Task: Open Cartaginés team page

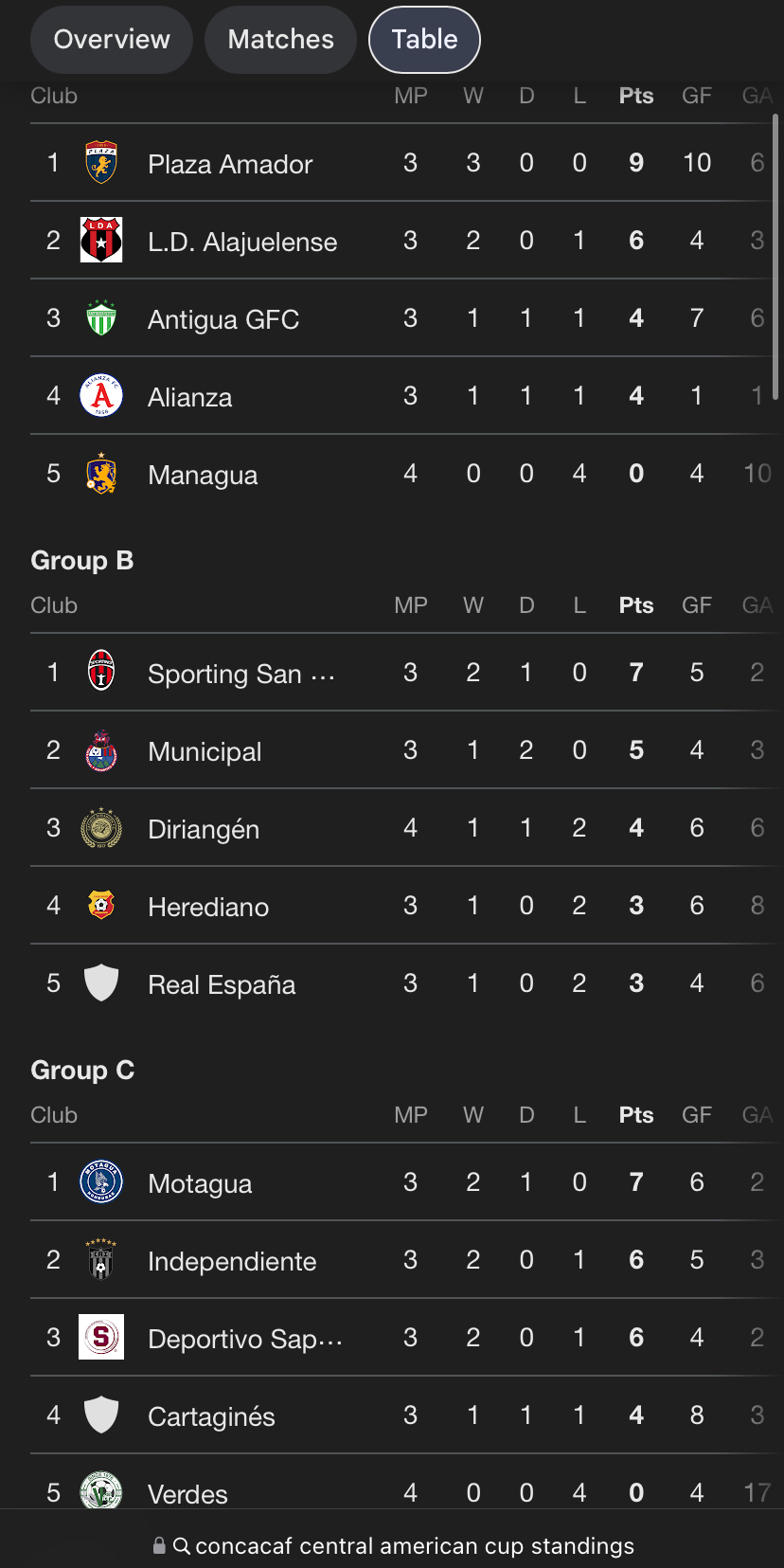Action: click(x=211, y=1416)
